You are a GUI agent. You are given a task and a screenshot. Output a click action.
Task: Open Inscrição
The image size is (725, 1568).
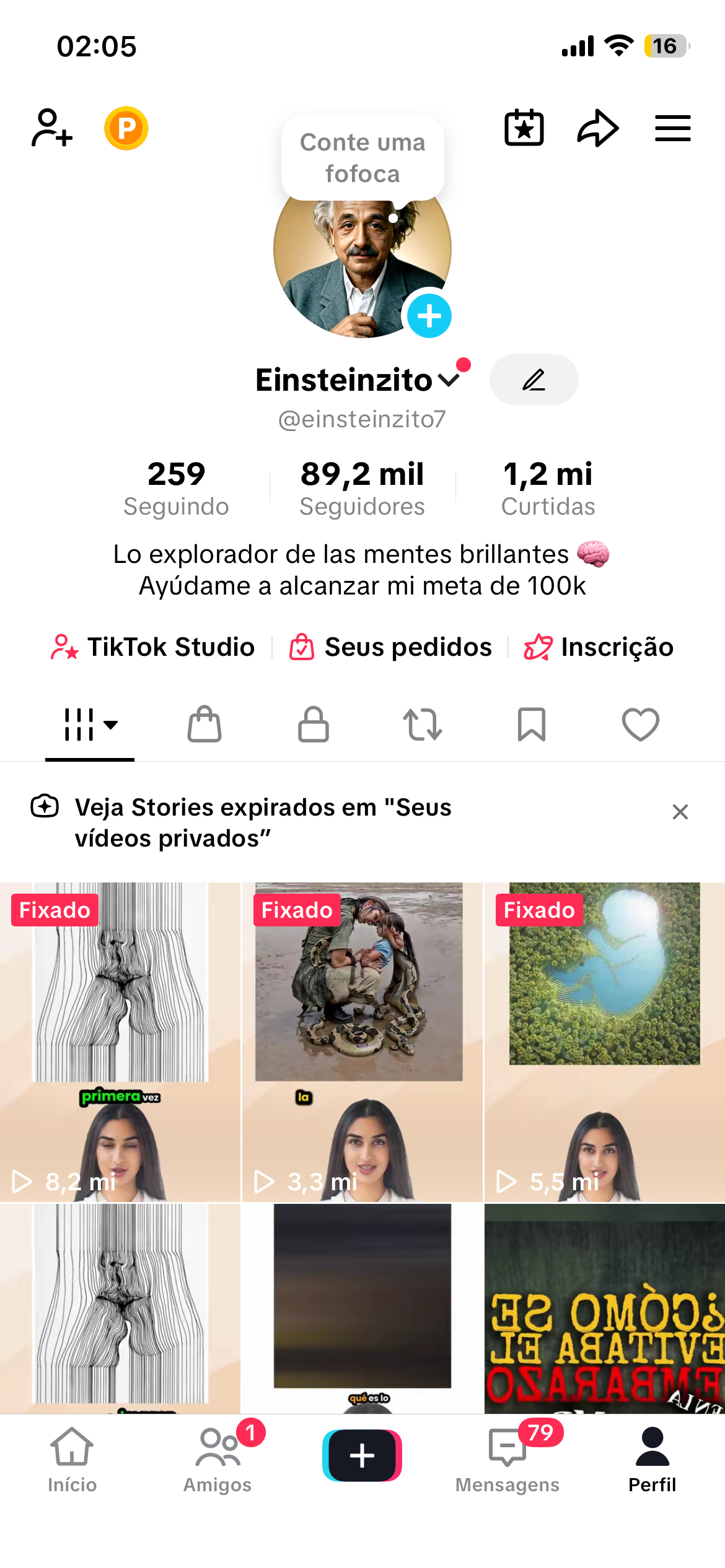pos(599,647)
